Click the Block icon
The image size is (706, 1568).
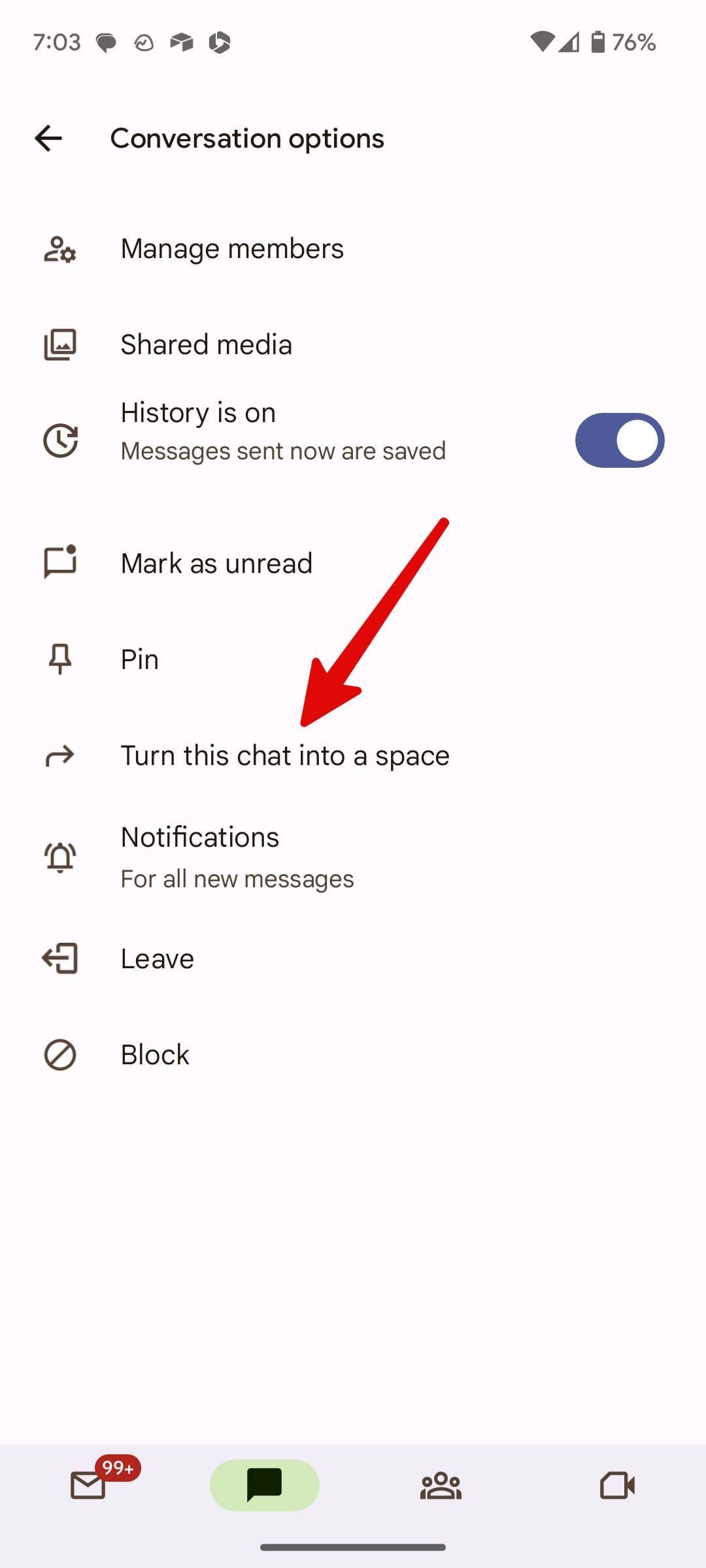[x=61, y=1053]
